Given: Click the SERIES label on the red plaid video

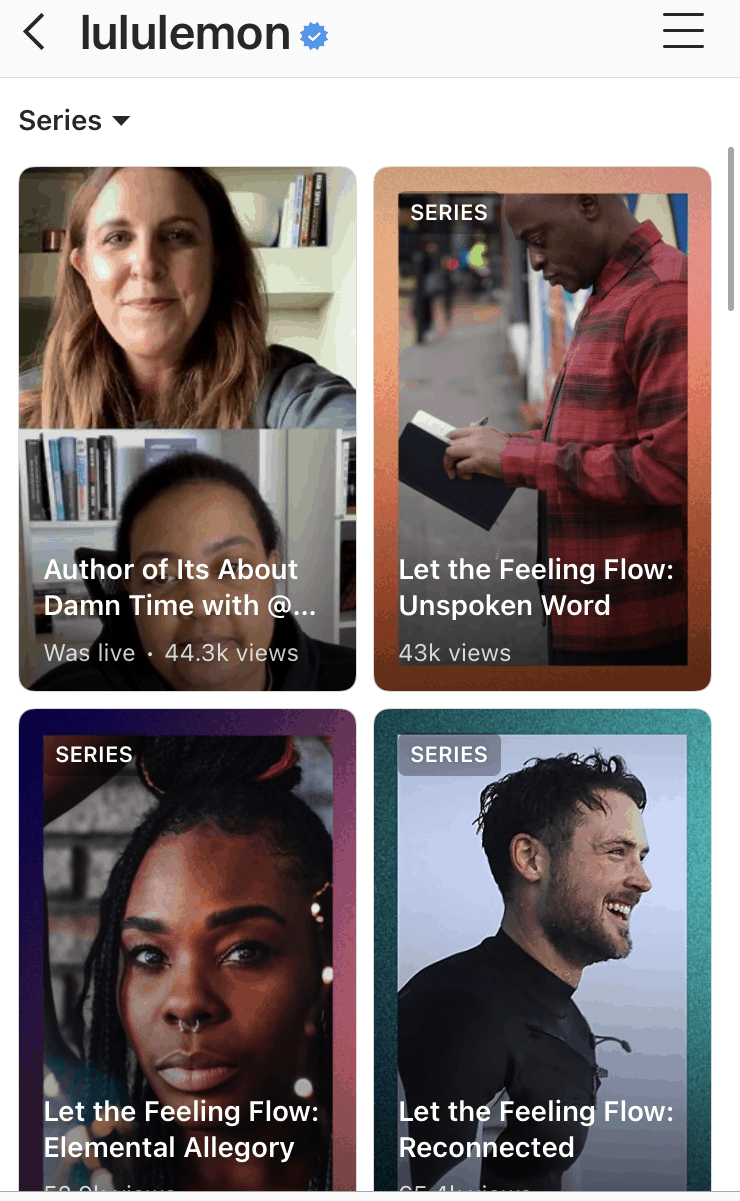Looking at the screenshot, I should pyautogui.click(x=449, y=212).
